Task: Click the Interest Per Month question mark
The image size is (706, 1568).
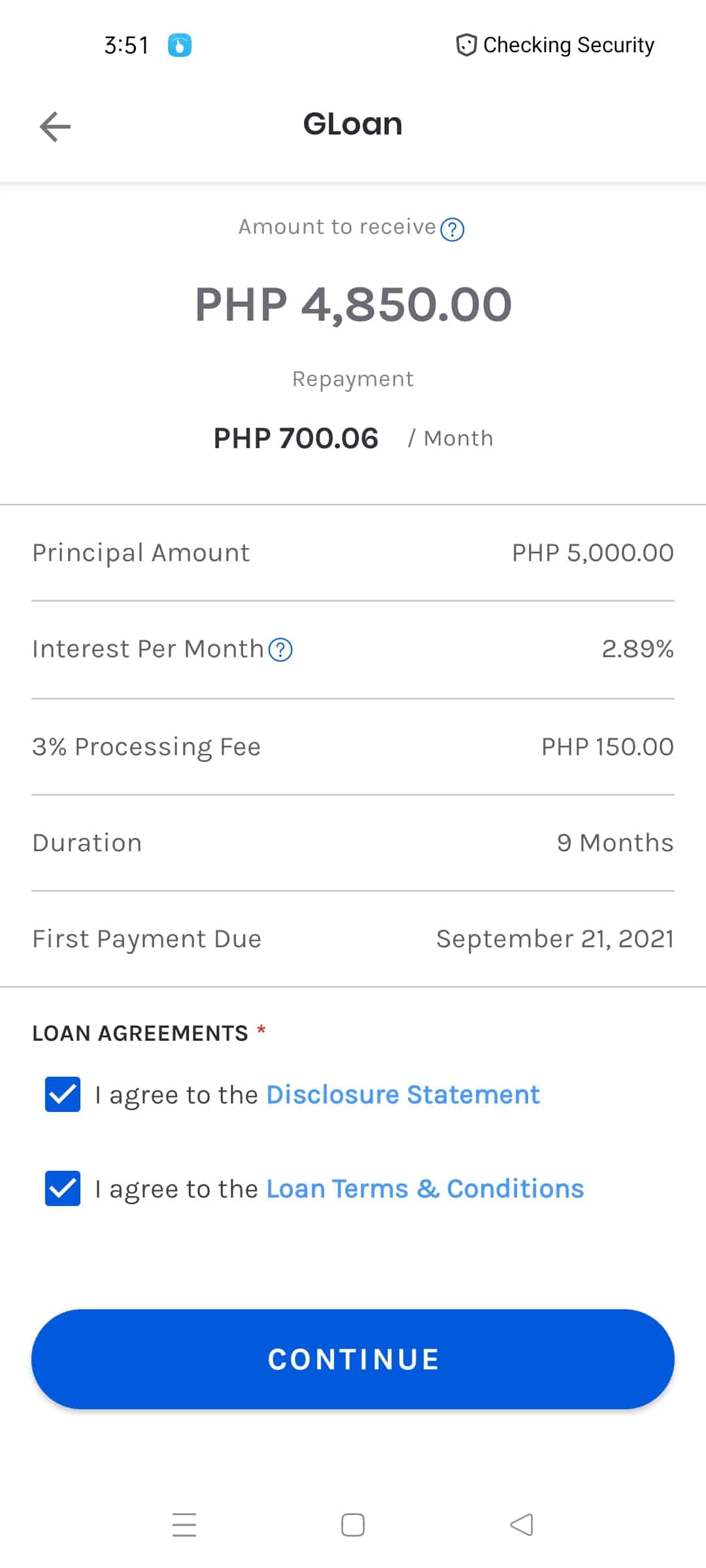Action: pyautogui.click(x=280, y=649)
